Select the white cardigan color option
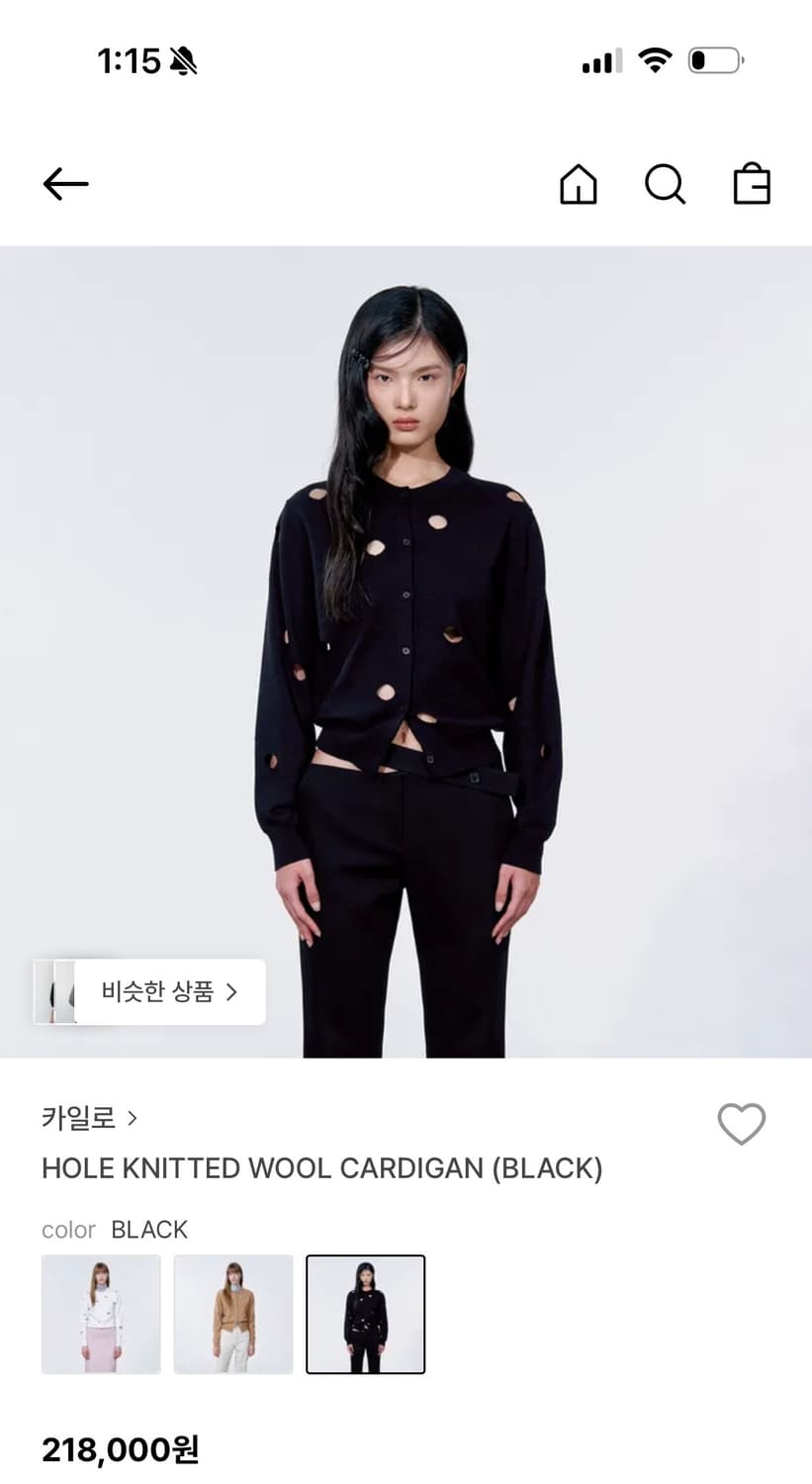The width and height of the screenshot is (812, 1484). pyautogui.click(x=101, y=1314)
